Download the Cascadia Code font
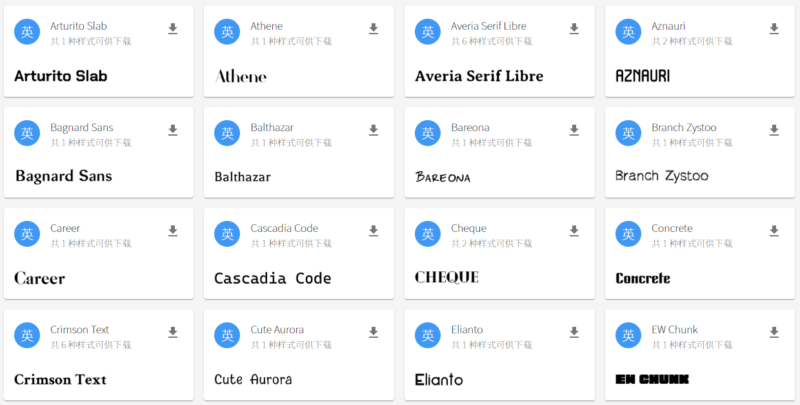Image resolution: width=800 pixels, height=405 pixels. tap(373, 231)
